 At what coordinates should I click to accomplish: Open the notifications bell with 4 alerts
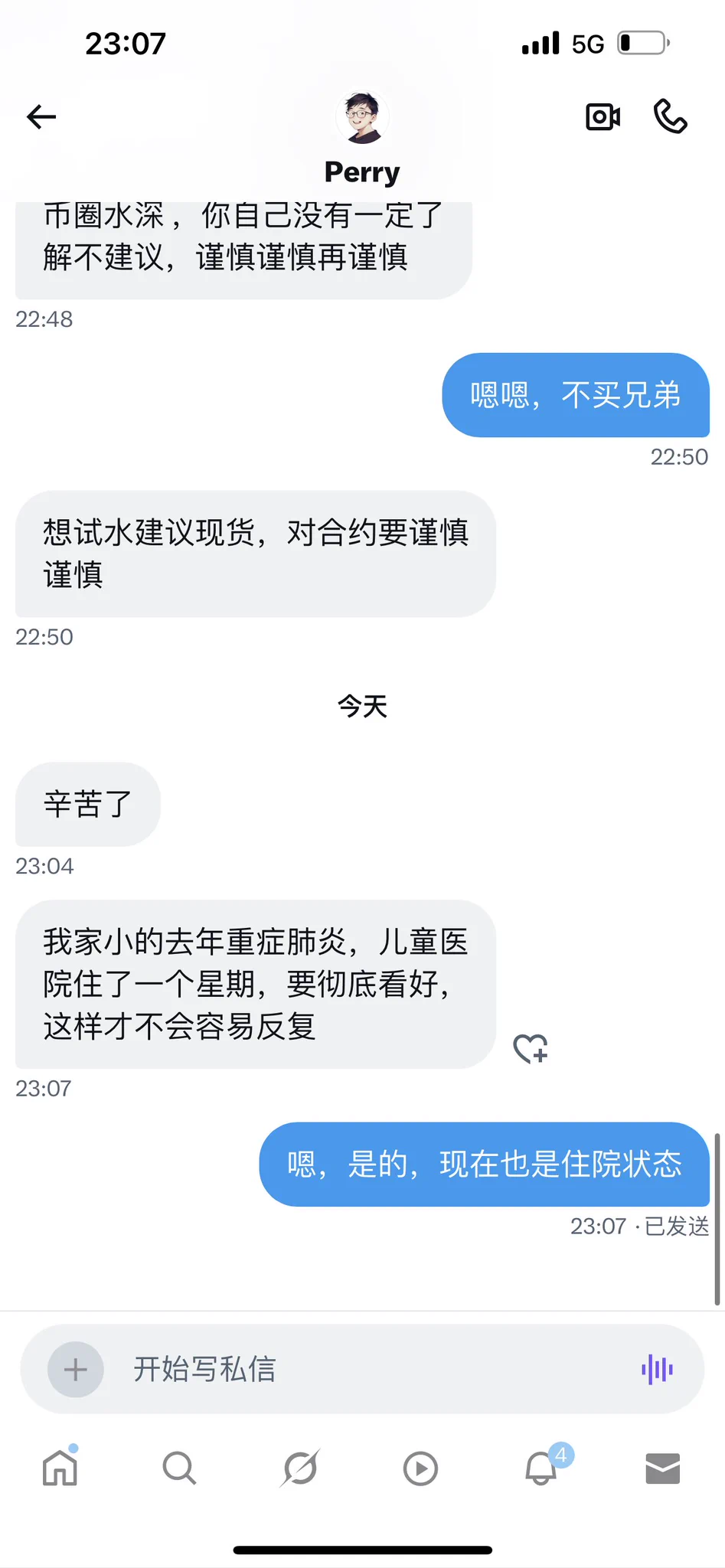point(542,1468)
